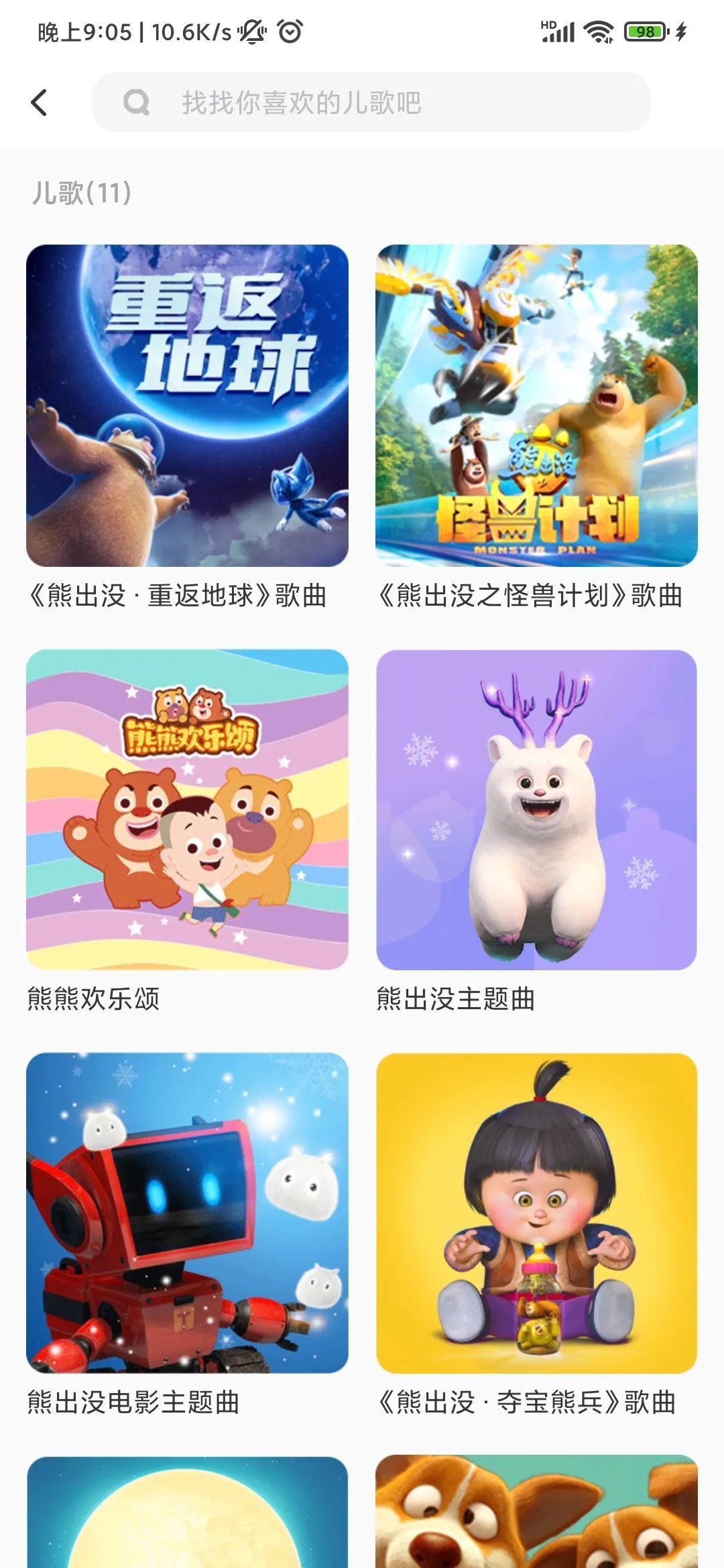Open 《熊出没·夺宝熊兵》歌曲 album
This screenshot has height=1568, width=724.
point(536,1213)
